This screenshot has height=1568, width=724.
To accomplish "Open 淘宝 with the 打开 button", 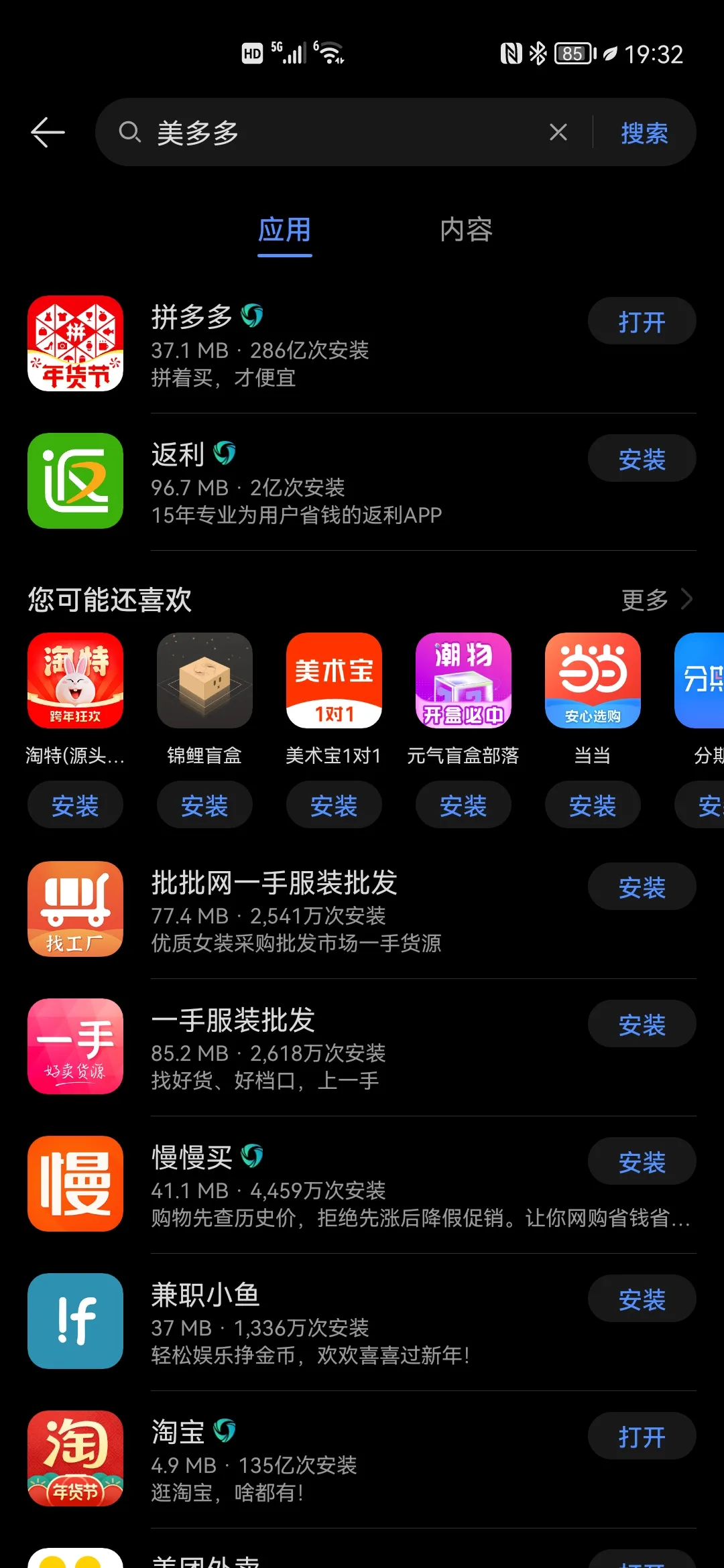I will [642, 1437].
